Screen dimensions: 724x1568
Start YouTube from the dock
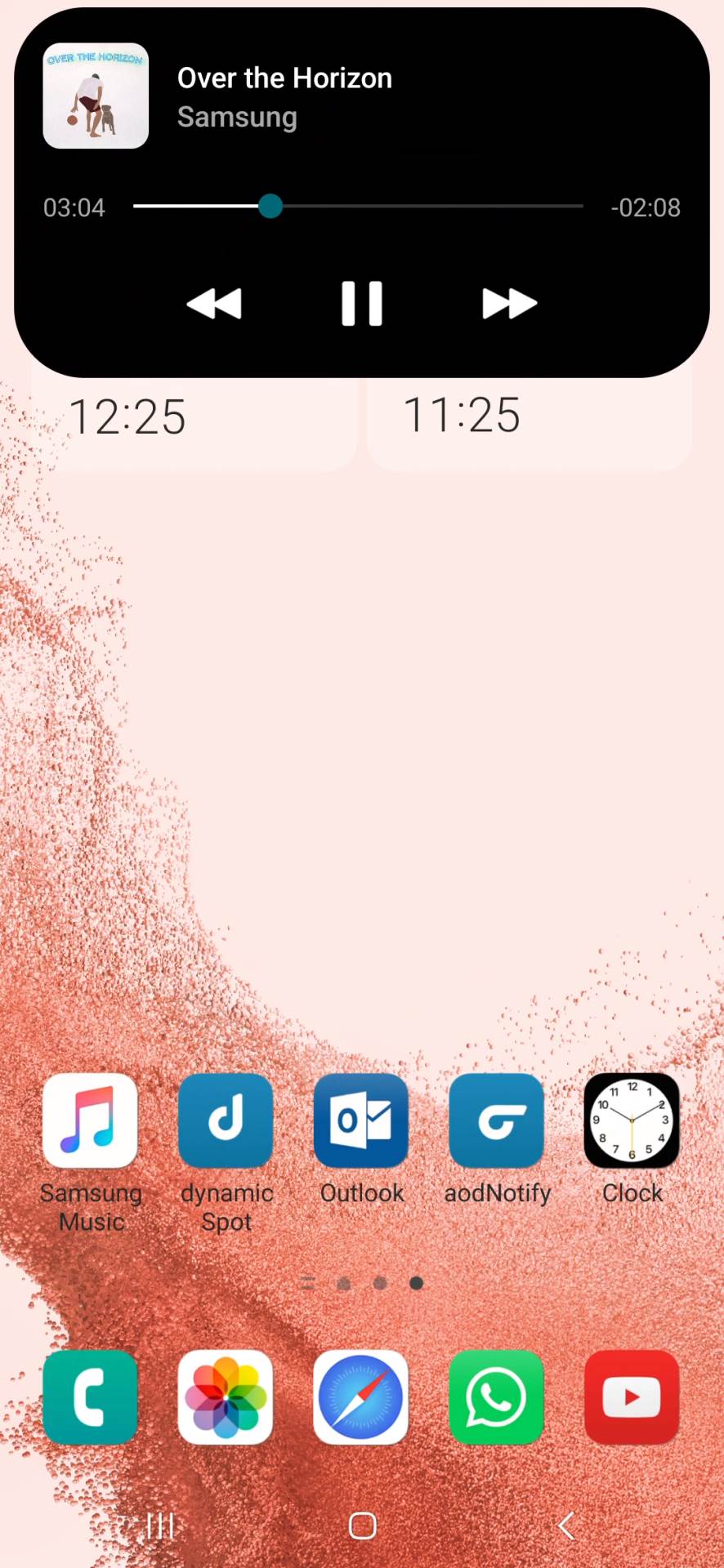point(632,1396)
